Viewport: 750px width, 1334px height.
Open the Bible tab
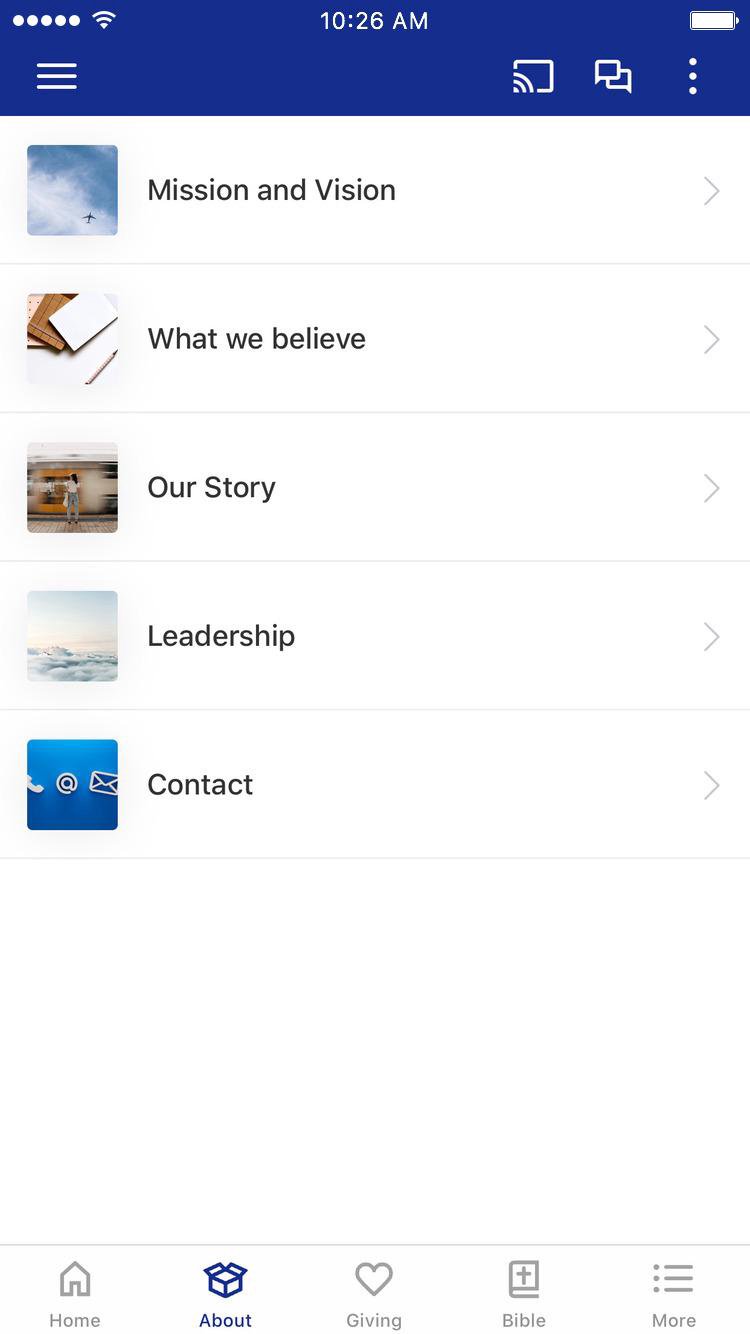click(x=524, y=1293)
